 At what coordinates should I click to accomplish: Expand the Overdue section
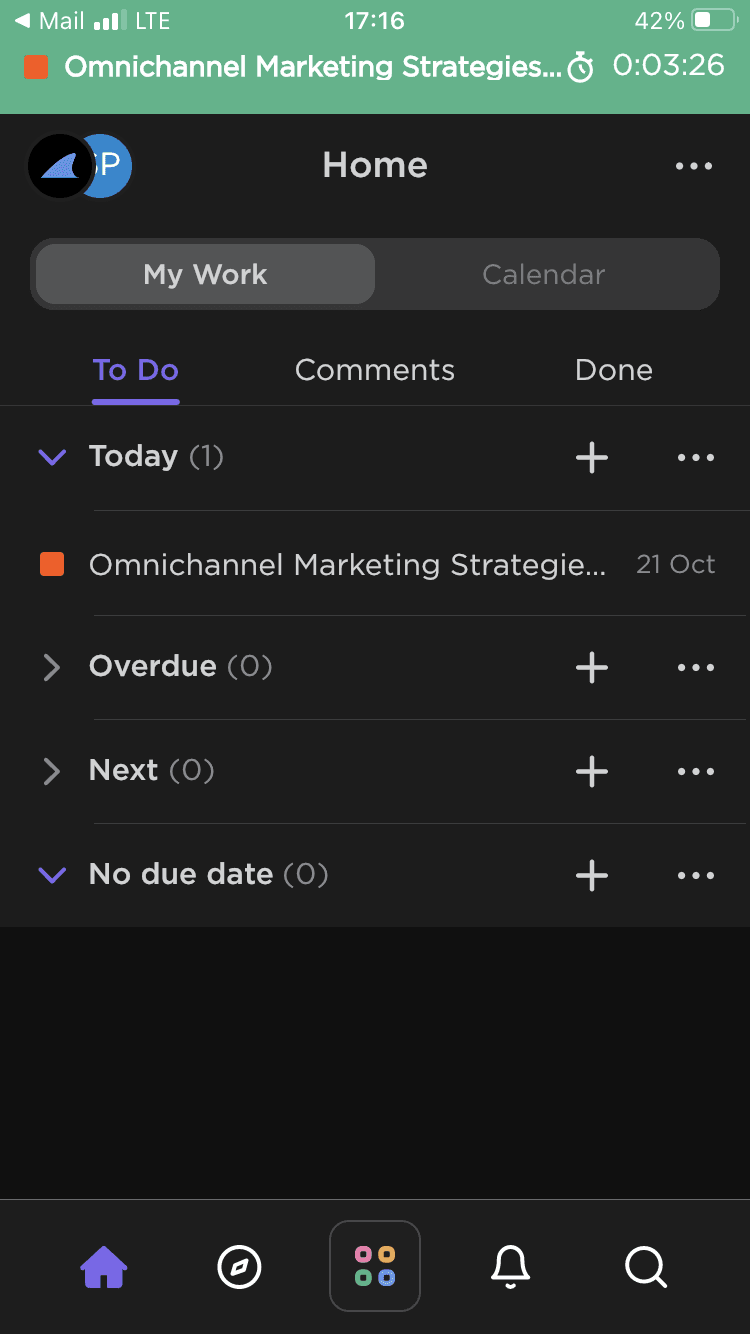[x=51, y=667]
